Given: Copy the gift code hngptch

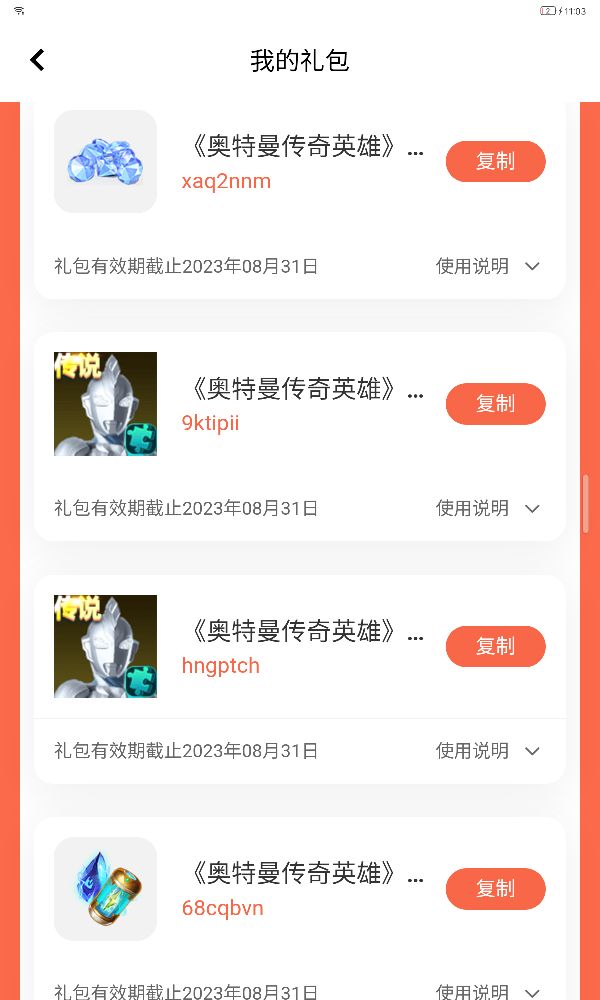Looking at the screenshot, I should (x=495, y=646).
